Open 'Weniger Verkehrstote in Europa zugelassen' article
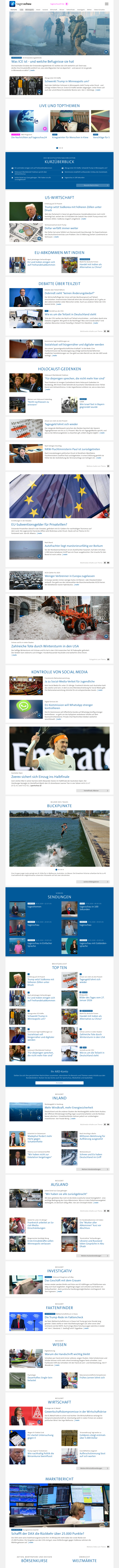This screenshot has height=1568, width=119. 70,575
